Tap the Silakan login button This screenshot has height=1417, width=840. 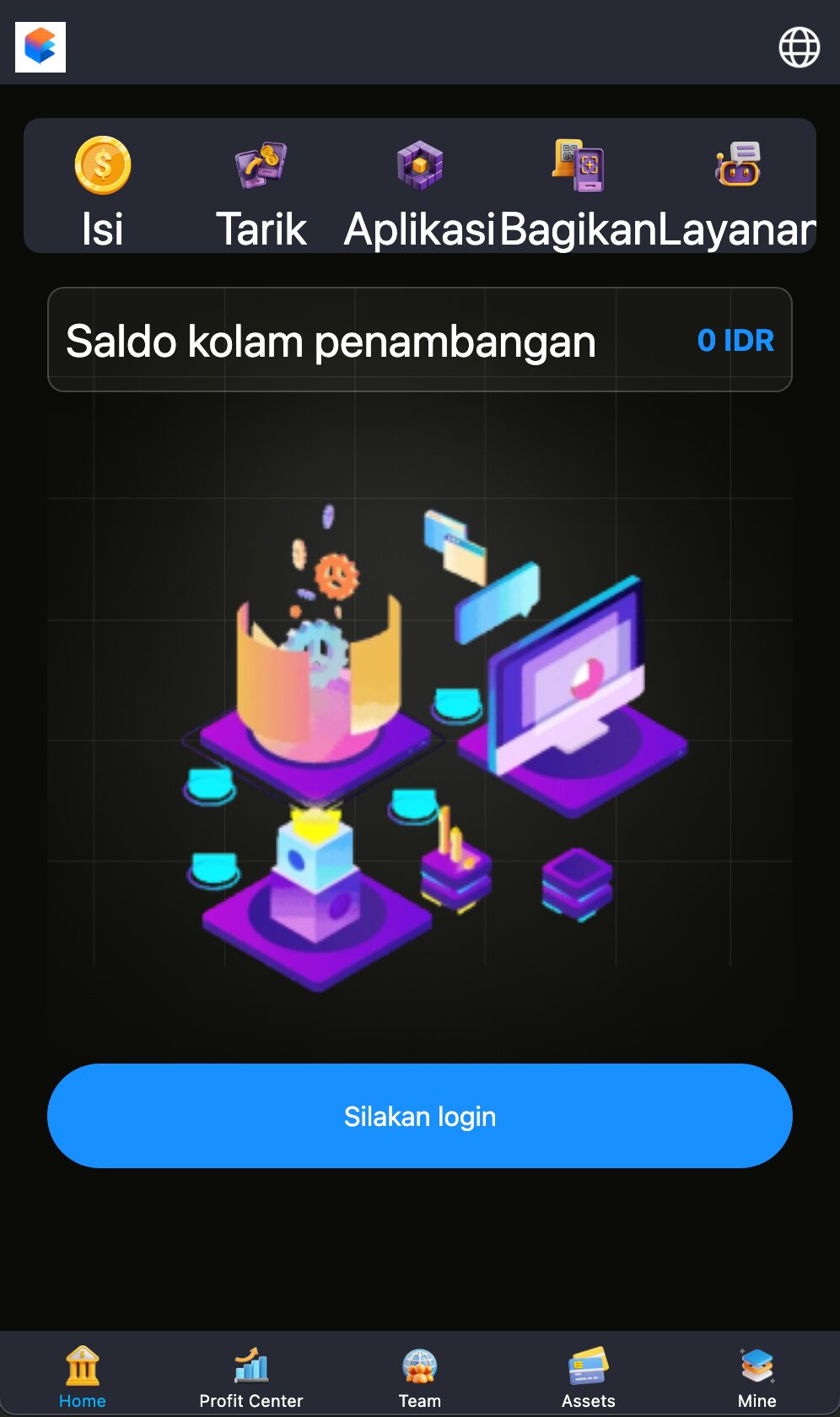420,1115
